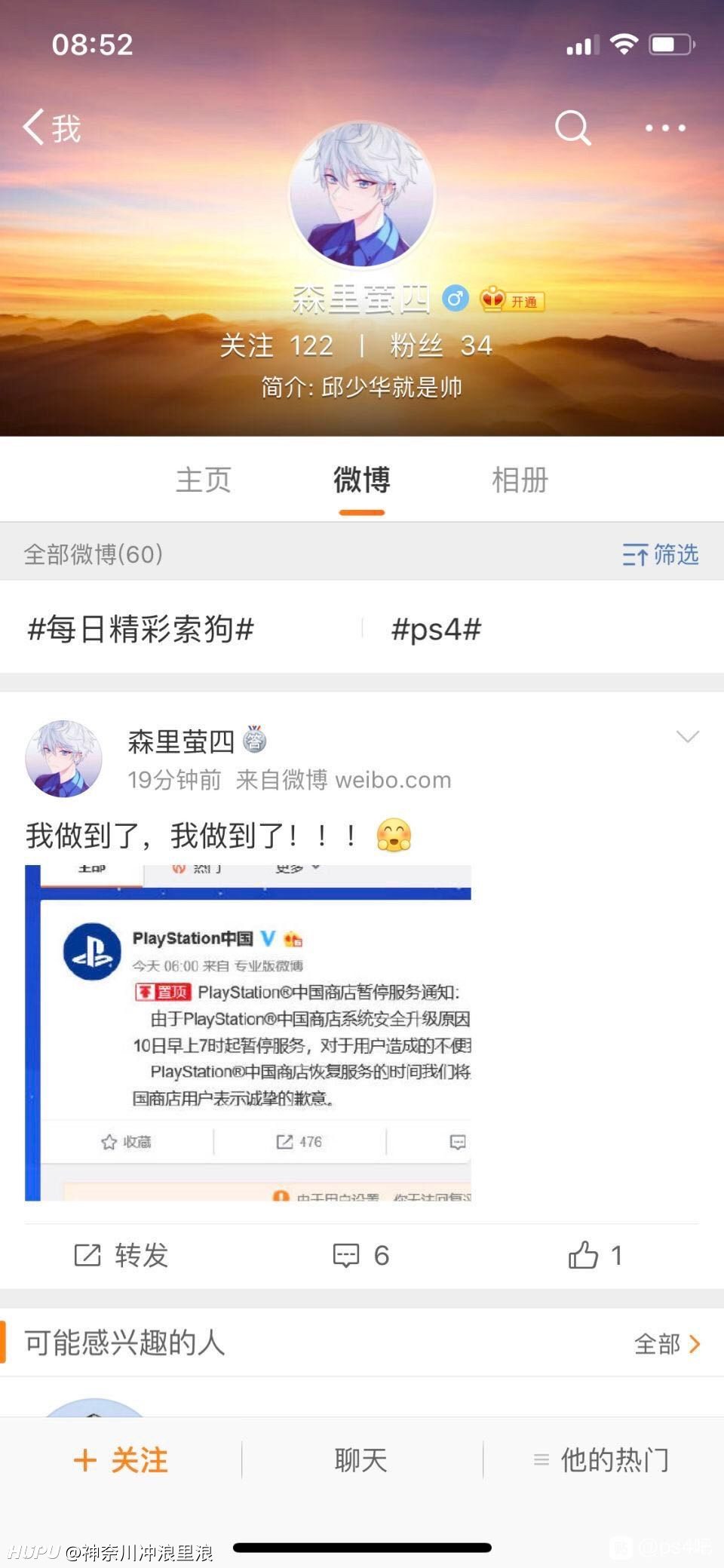Viewport: 724px width, 1568px height.
Task: Open the 关注 122 following list
Action: click(x=277, y=346)
